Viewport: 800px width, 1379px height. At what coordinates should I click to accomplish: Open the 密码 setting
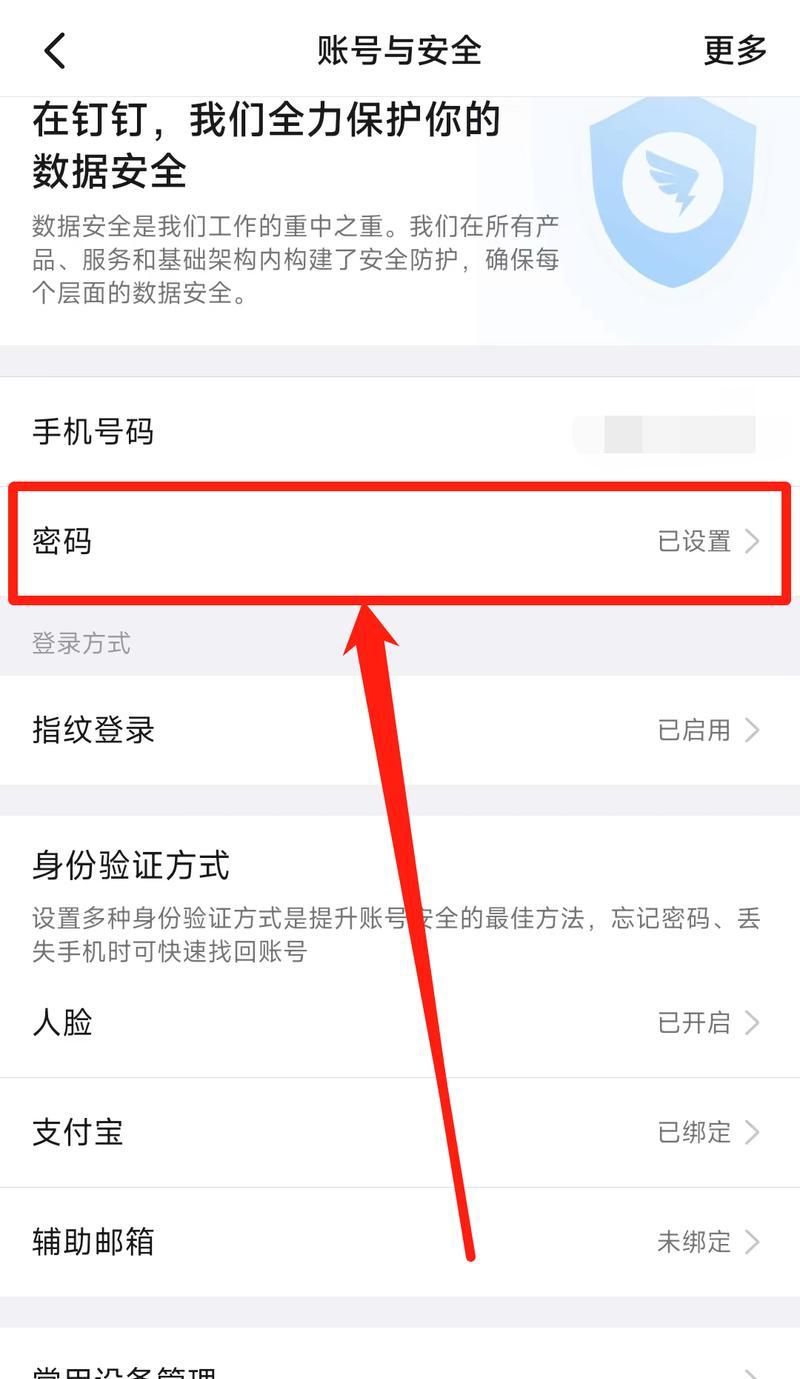(400, 541)
